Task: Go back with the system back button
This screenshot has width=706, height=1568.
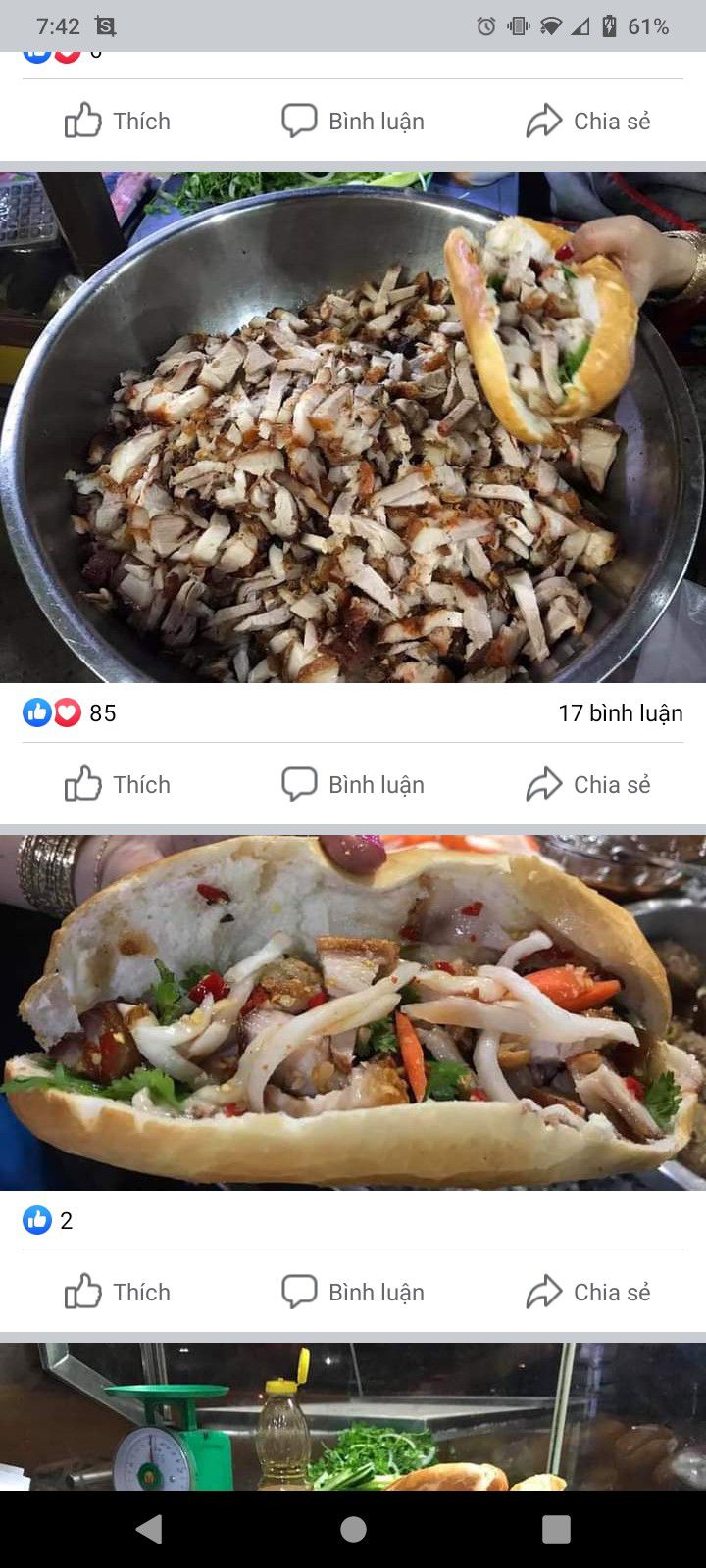Action: (x=149, y=1529)
